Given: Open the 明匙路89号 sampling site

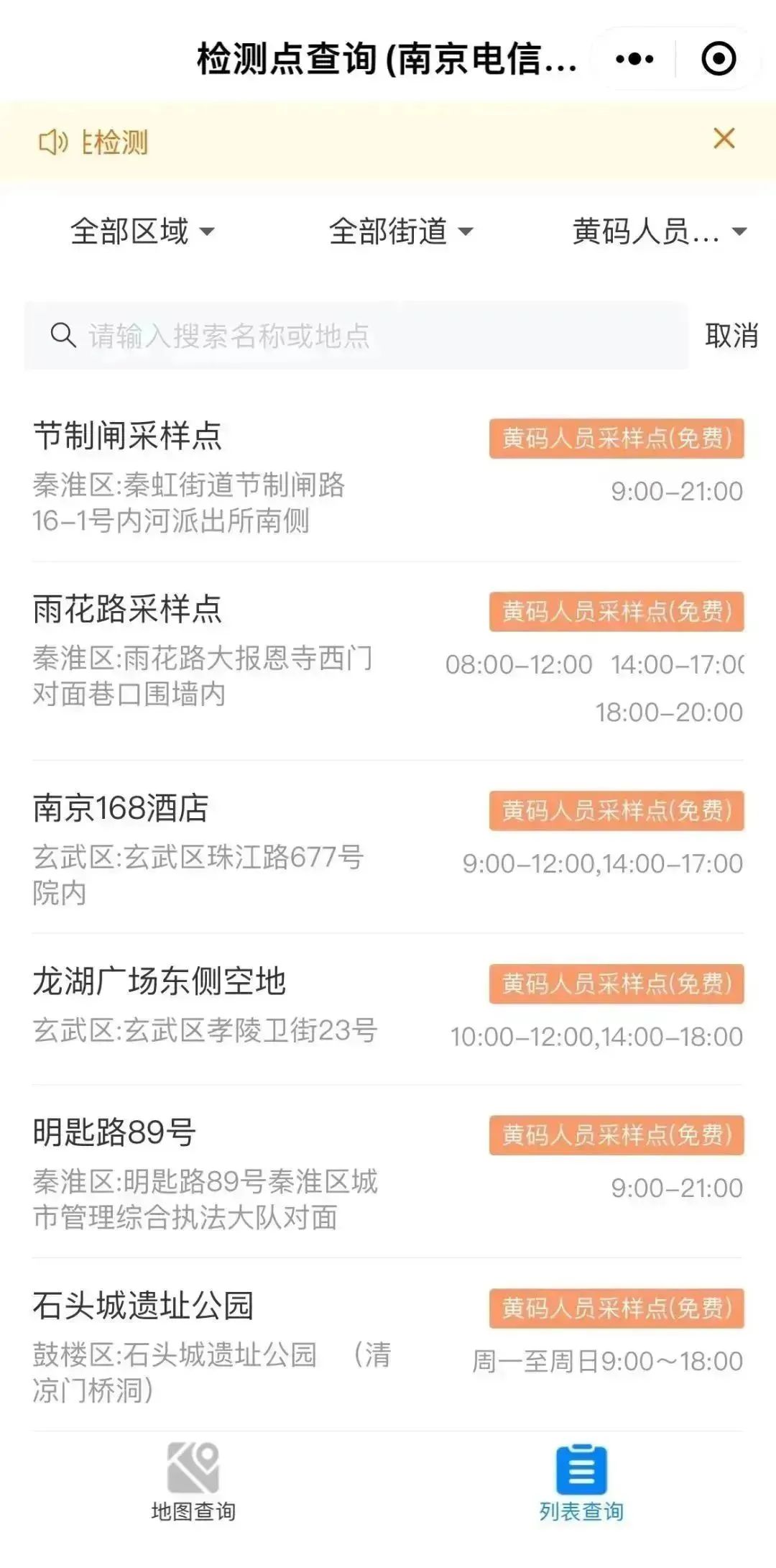Looking at the screenshot, I should [388, 1172].
